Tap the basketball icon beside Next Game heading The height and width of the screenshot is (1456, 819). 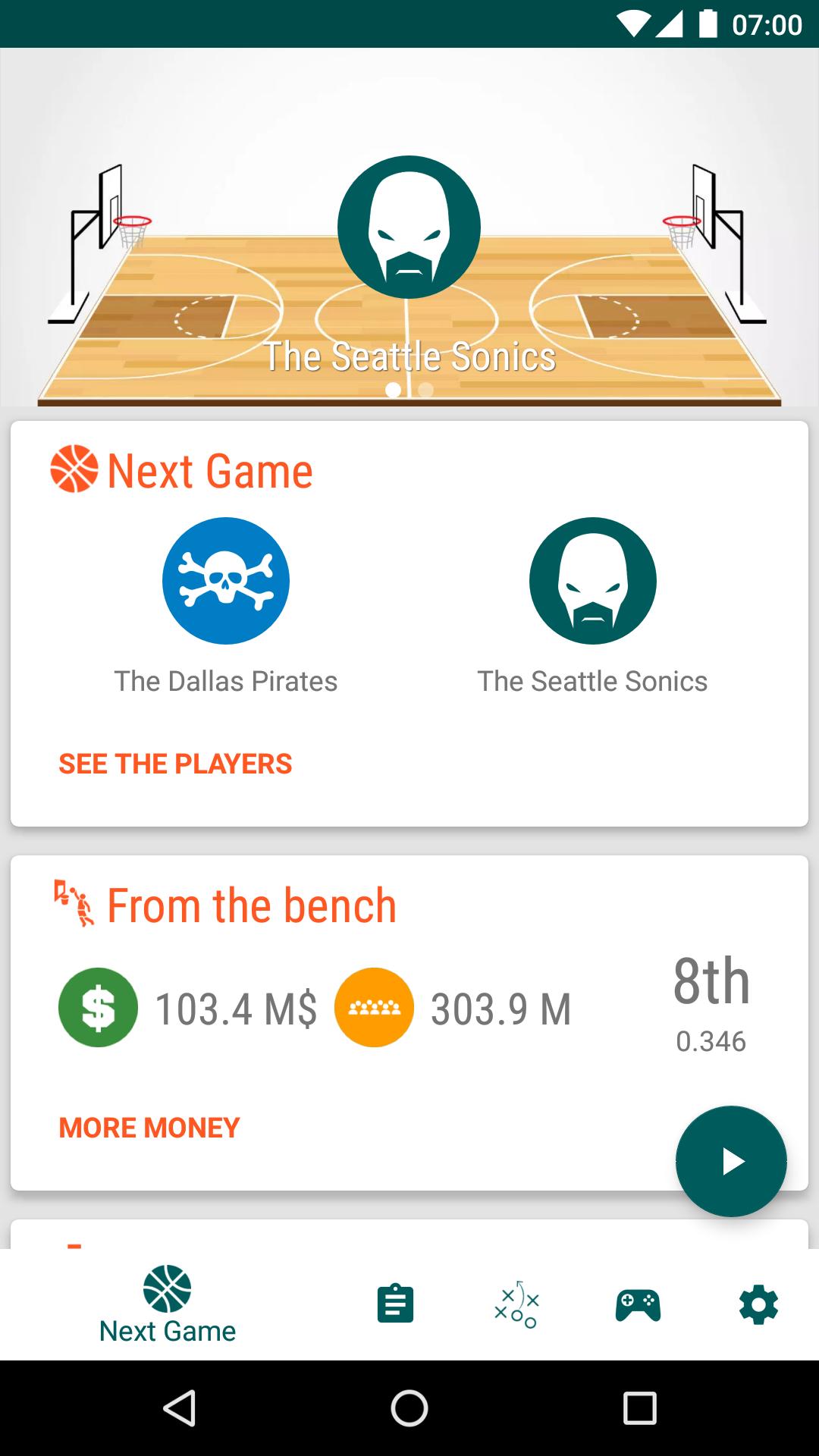coord(74,470)
